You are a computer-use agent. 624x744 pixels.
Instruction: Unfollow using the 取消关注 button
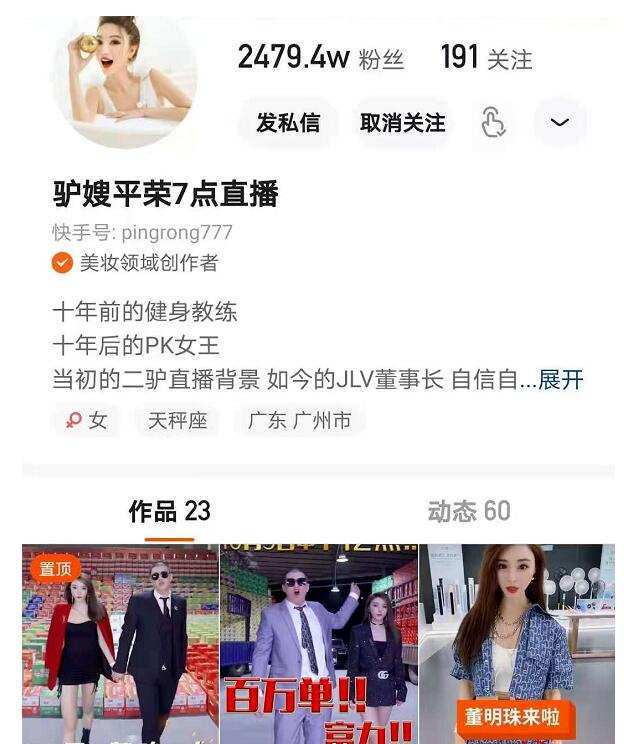(402, 123)
